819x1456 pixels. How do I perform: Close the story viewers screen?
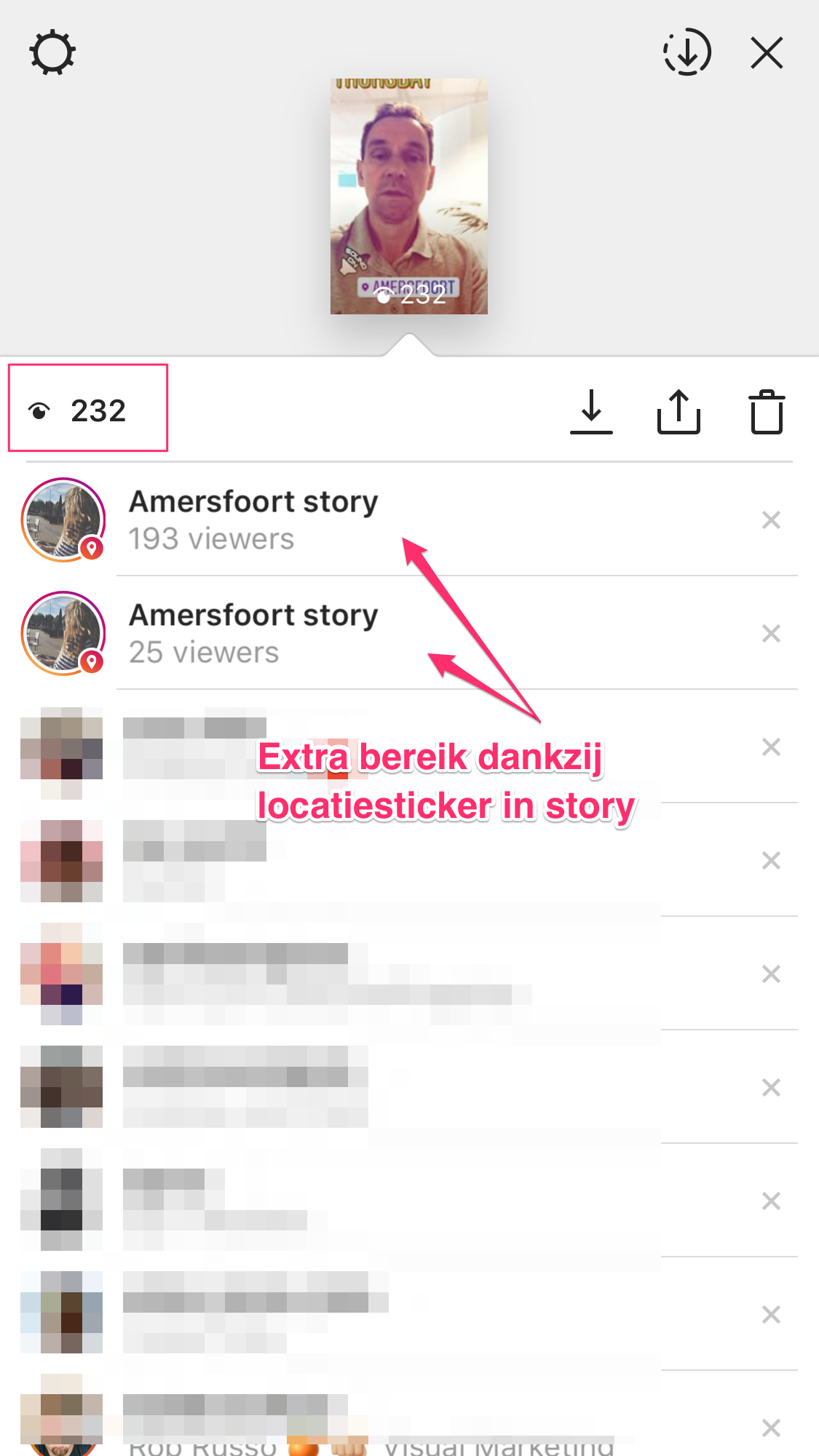click(767, 53)
